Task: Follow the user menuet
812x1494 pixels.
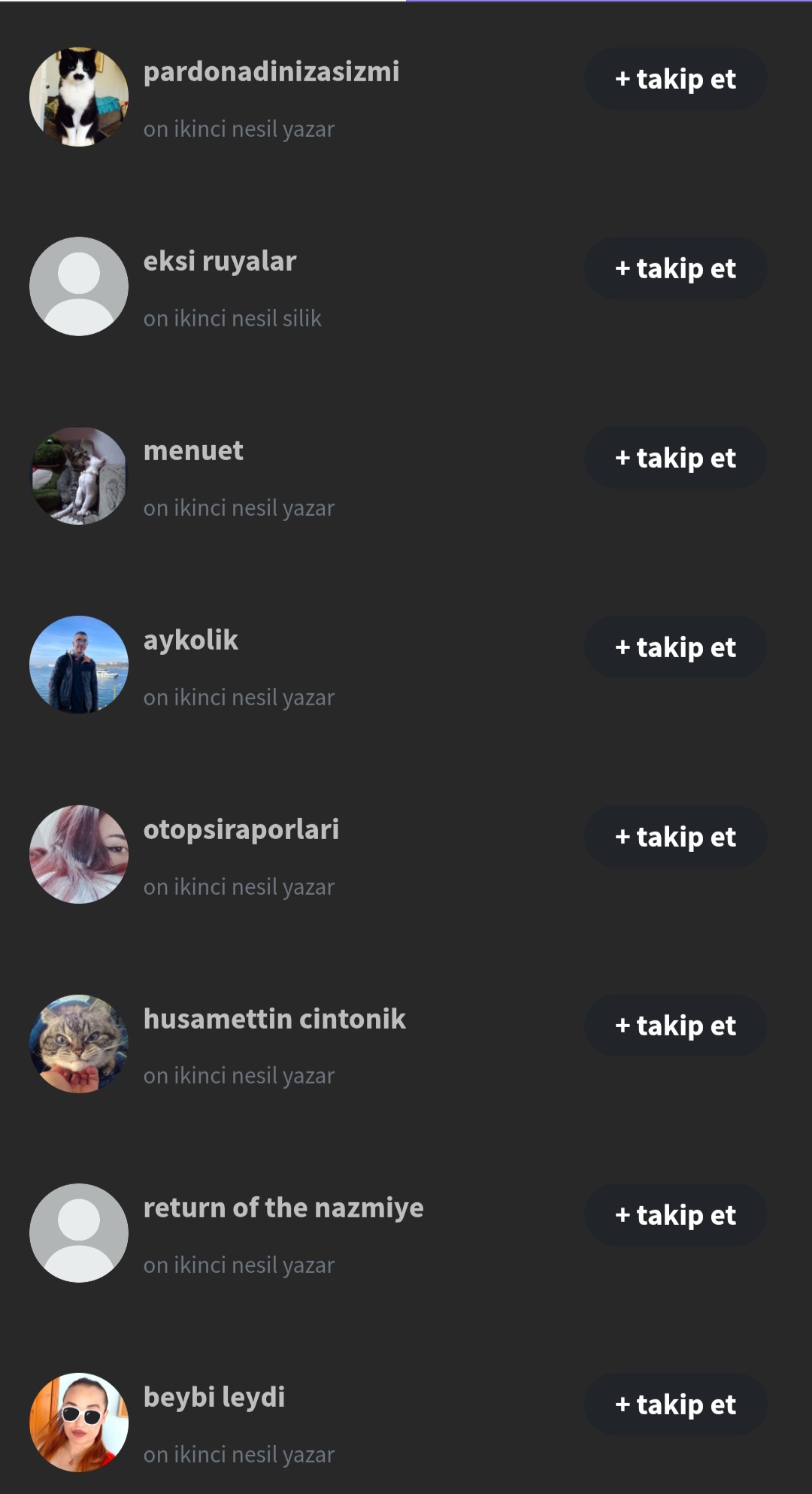Action: click(675, 458)
